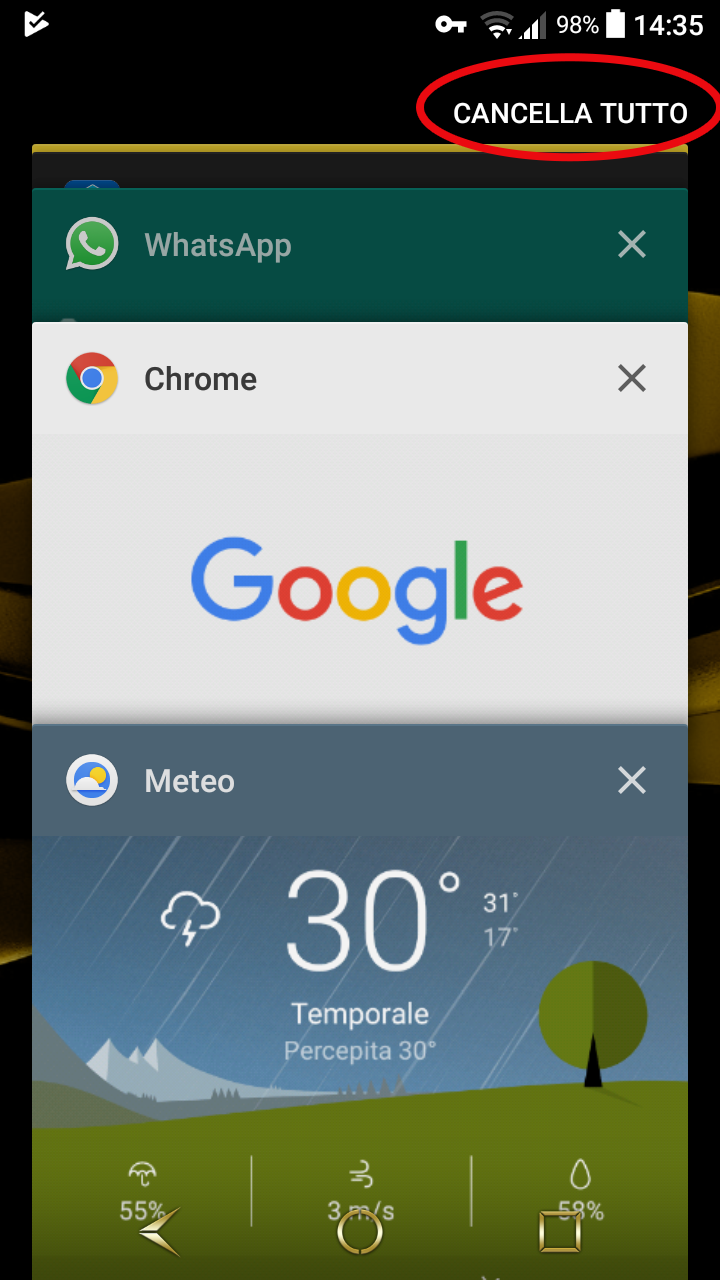
Task: Close the WhatsApp recent app card
Action: (x=632, y=244)
